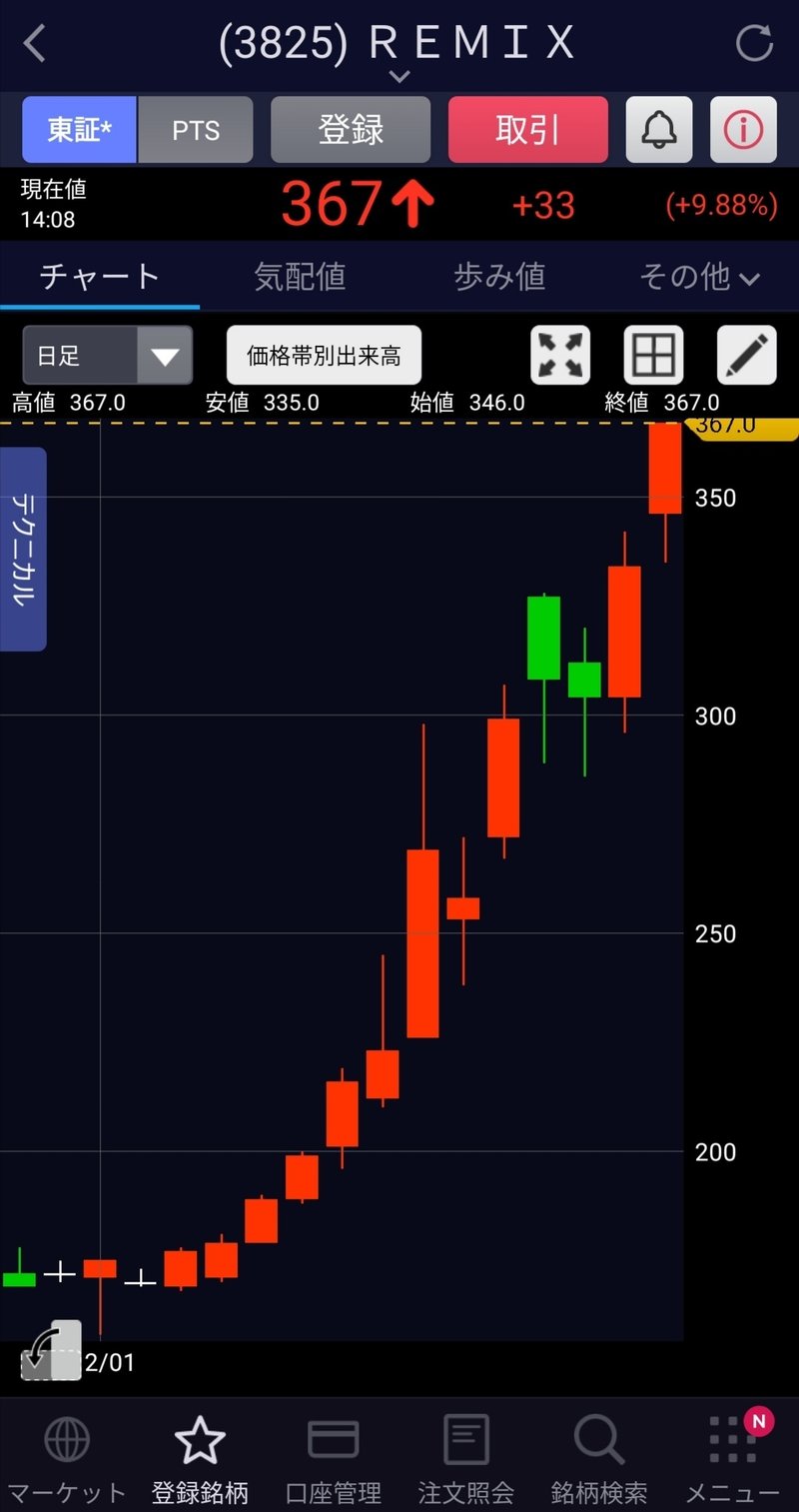This screenshot has width=799, height=1512.
Task: Open the テクニカル side panel
Action: click(x=23, y=549)
